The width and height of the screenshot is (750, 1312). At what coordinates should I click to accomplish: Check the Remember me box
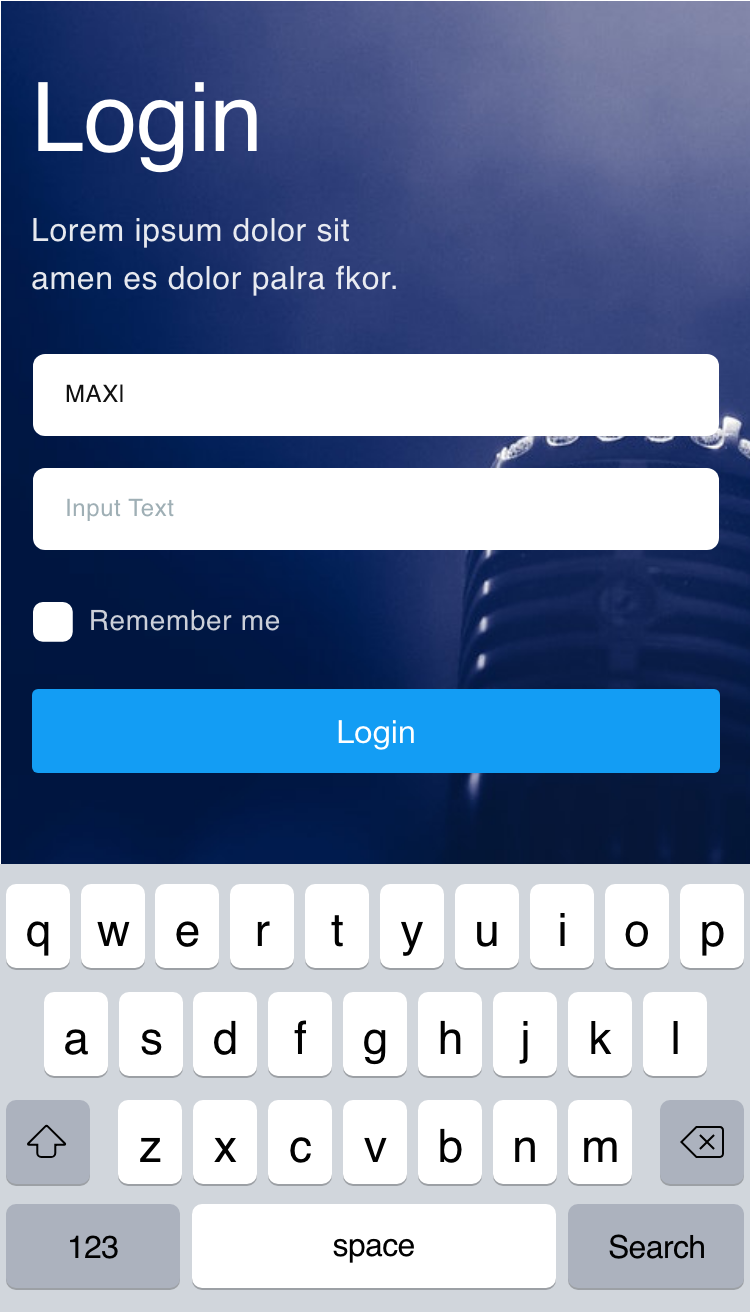(53, 622)
